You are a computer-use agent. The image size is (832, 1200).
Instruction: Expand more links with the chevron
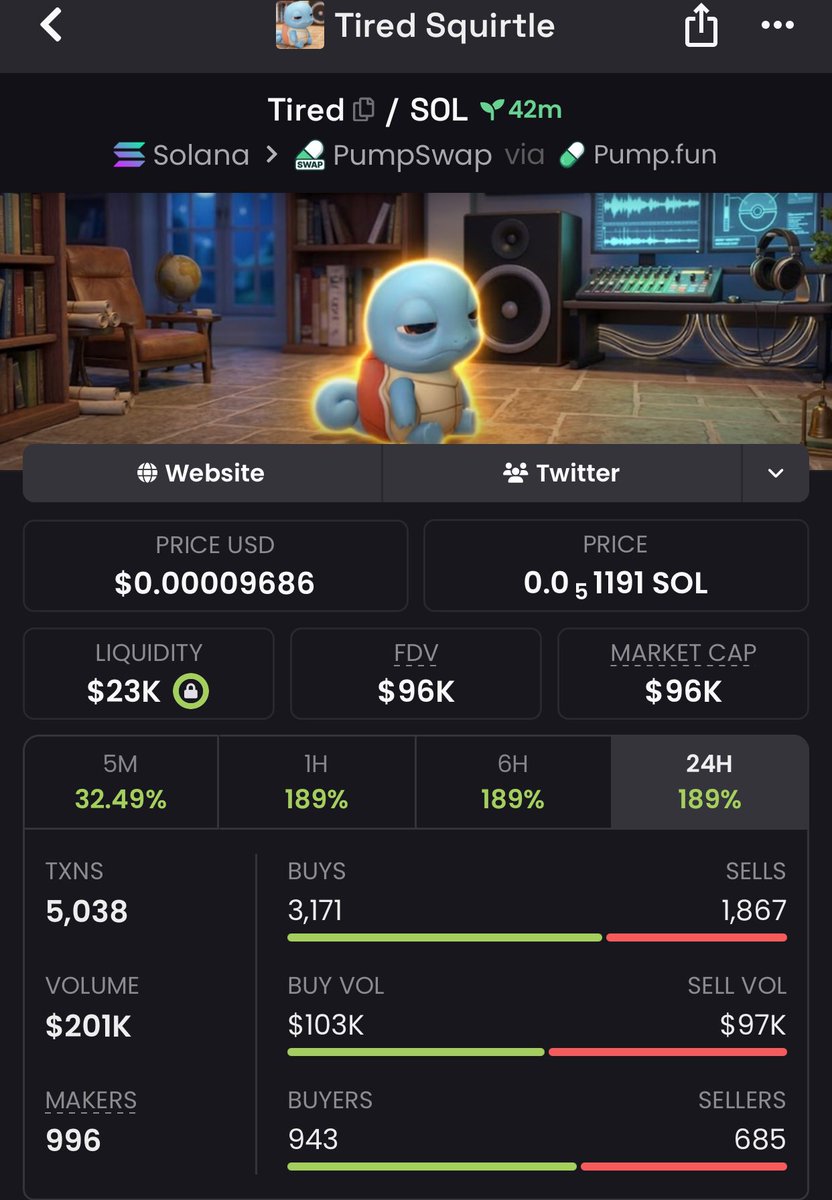(x=776, y=473)
